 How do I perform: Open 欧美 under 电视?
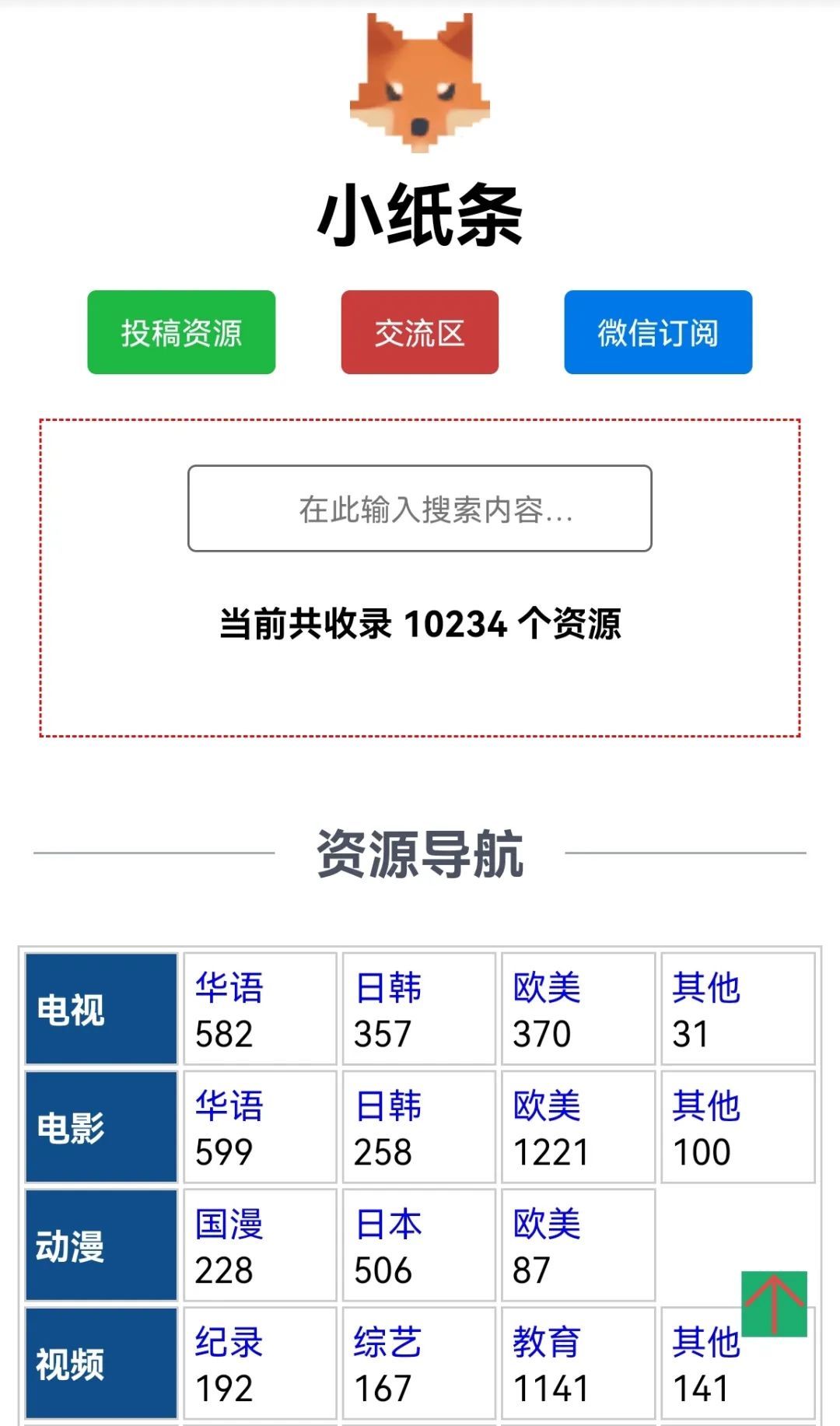(x=547, y=987)
